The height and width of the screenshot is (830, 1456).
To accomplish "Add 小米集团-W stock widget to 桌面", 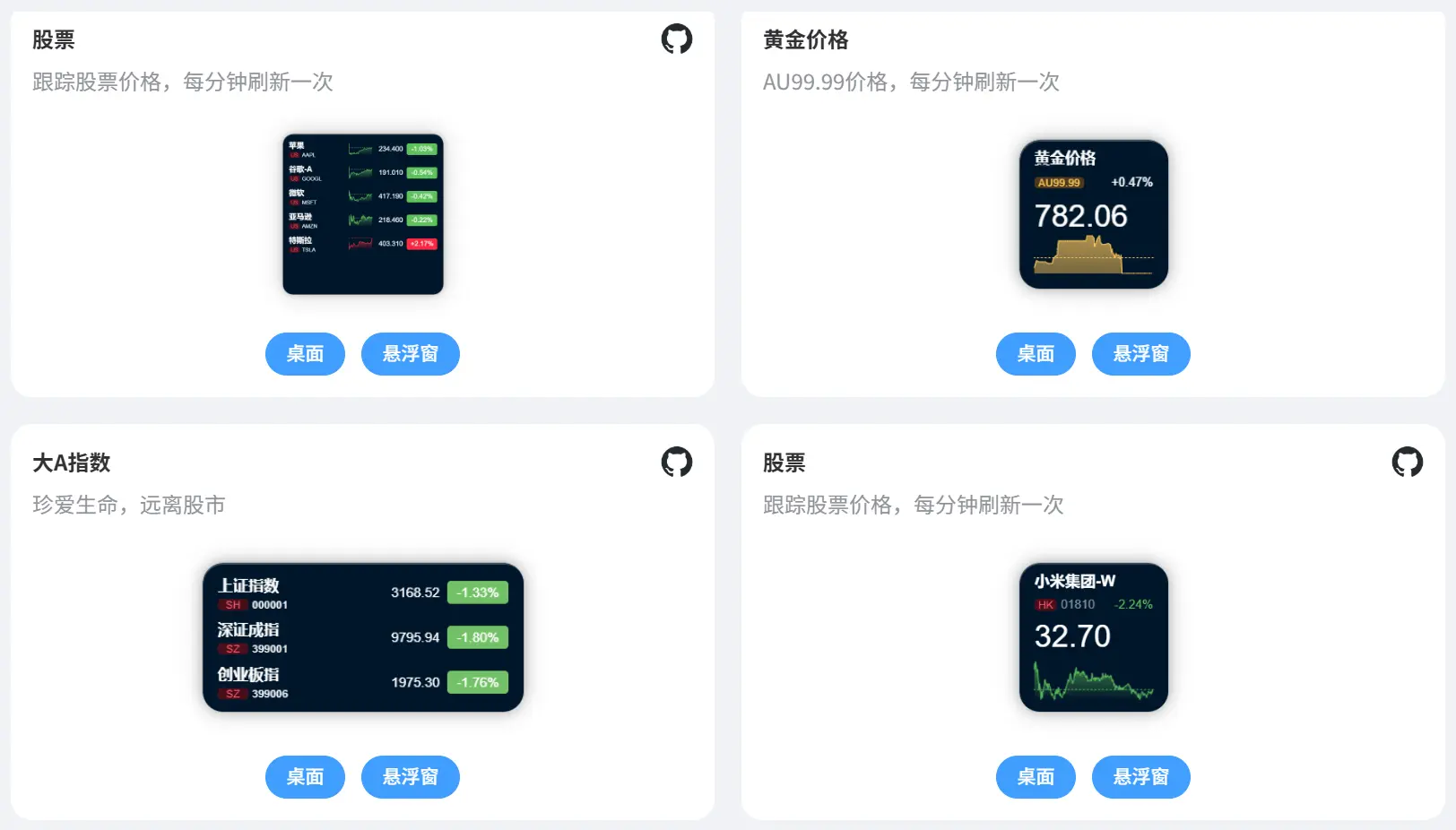I will [1036, 777].
